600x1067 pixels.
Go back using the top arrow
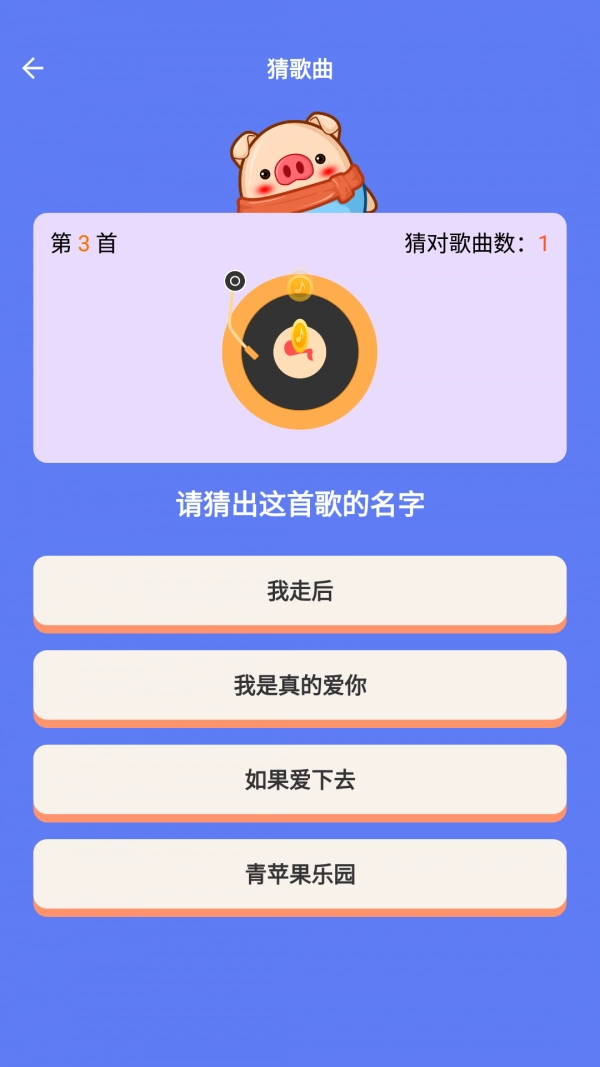click(33, 68)
